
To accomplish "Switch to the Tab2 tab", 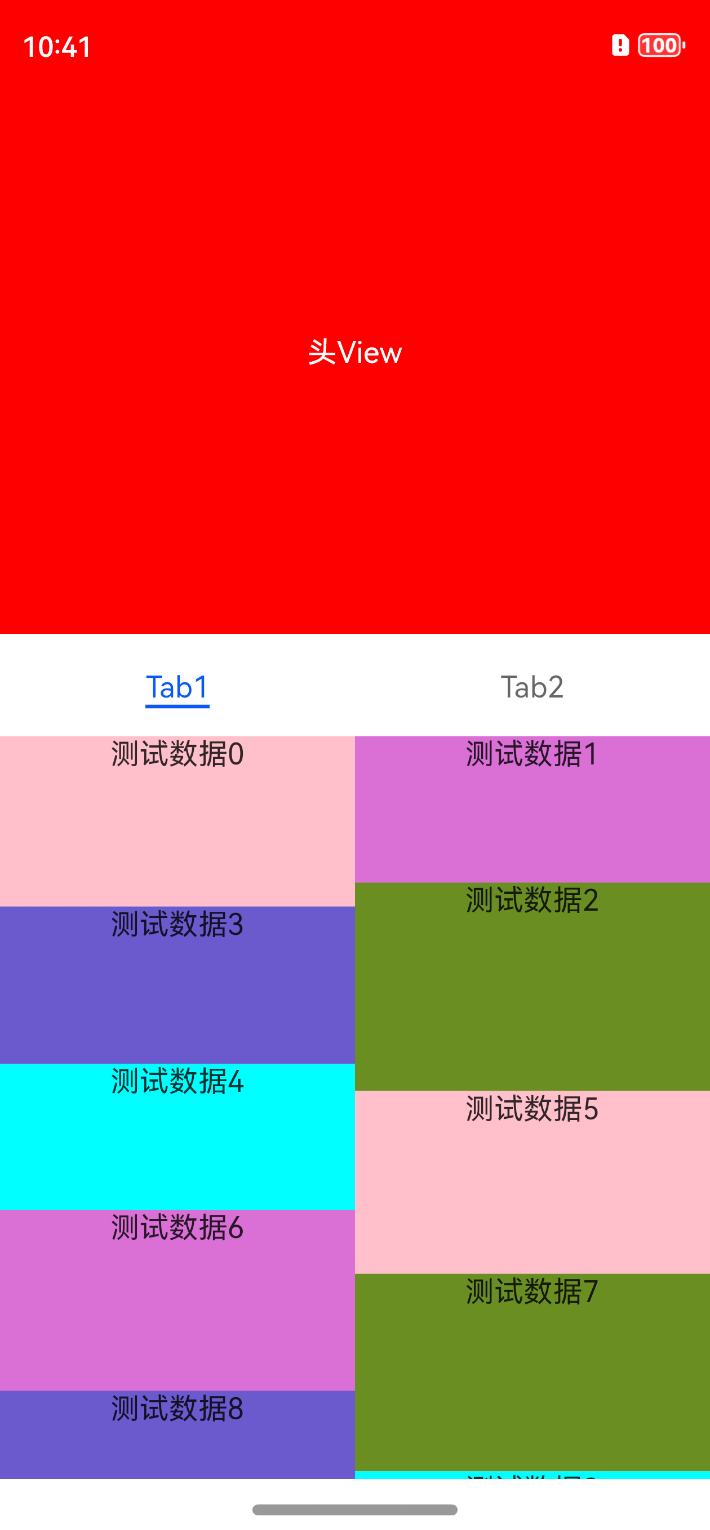I will (x=532, y=687).
